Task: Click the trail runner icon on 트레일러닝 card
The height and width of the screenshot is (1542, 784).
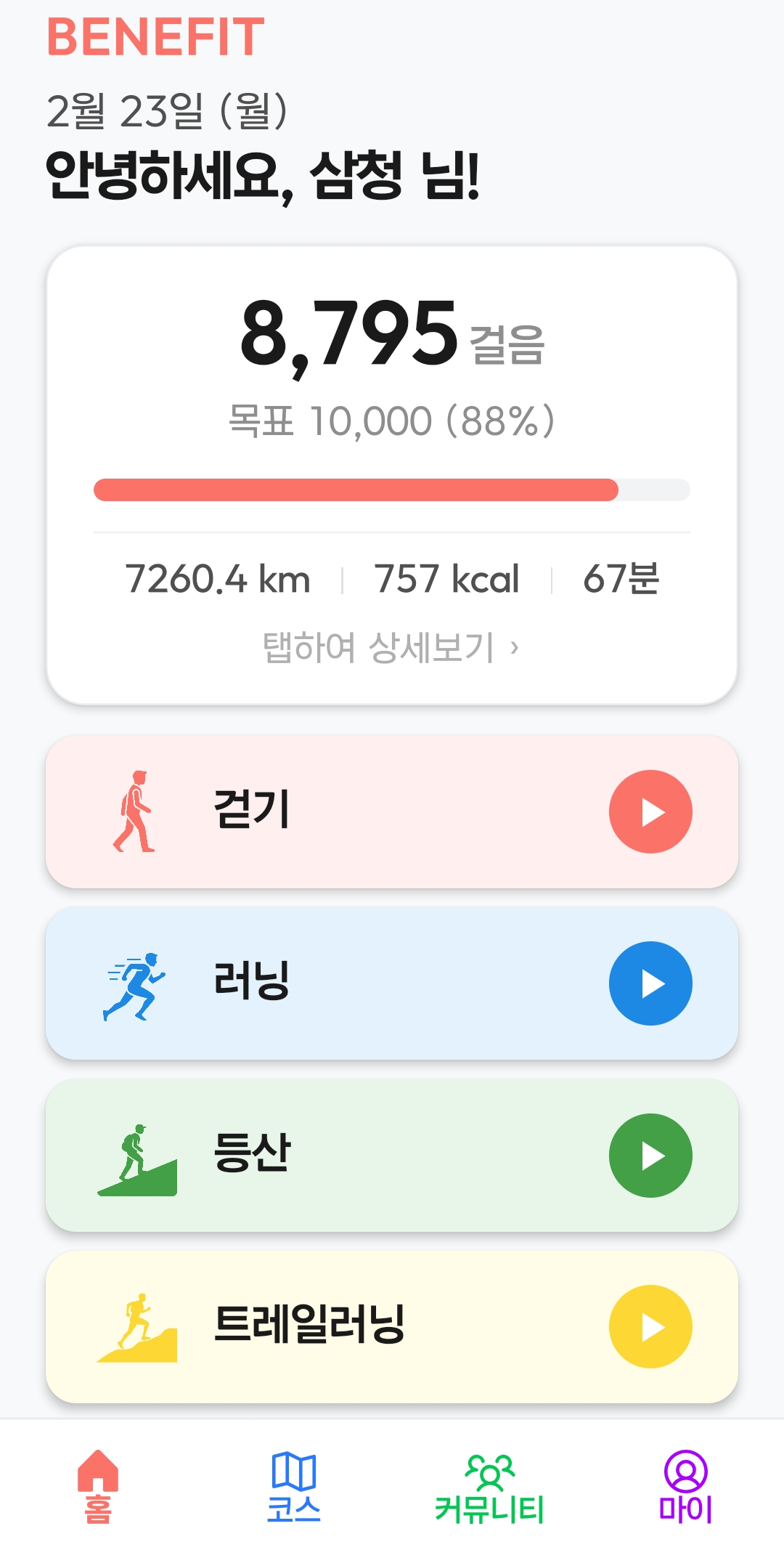Action: (133, 1327)
